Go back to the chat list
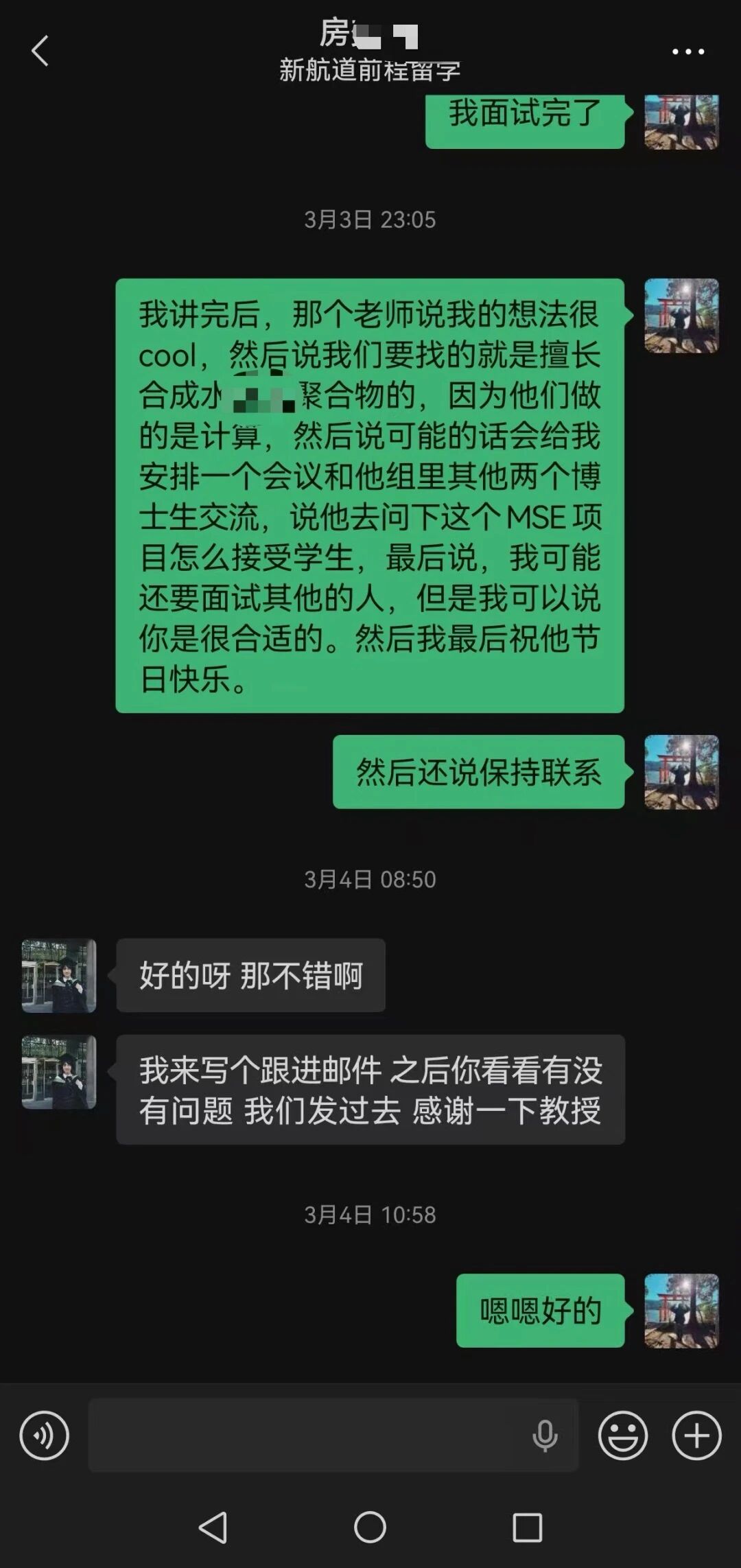The image size is (741, 1568). [x=40, y=51]
